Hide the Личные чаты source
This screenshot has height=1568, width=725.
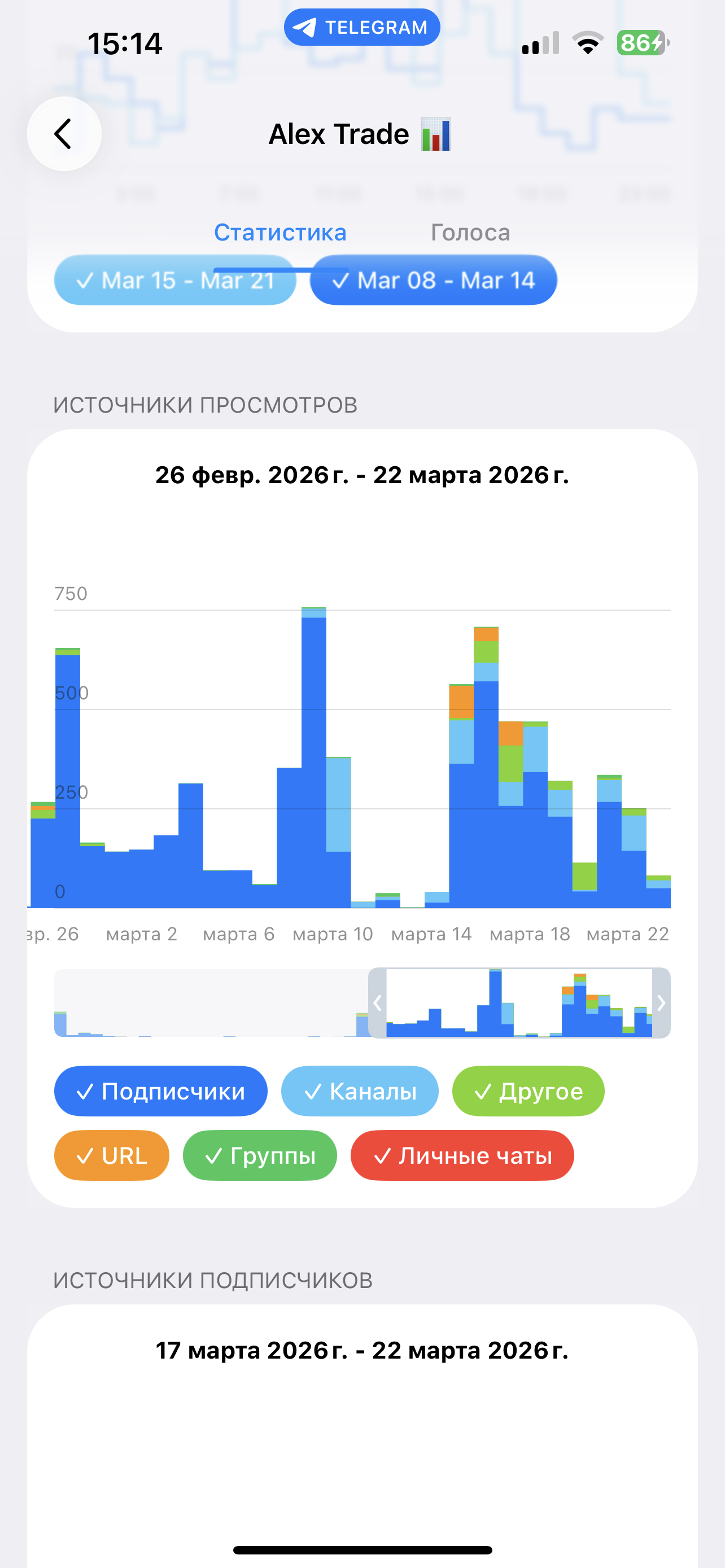tap(462, 1155)
